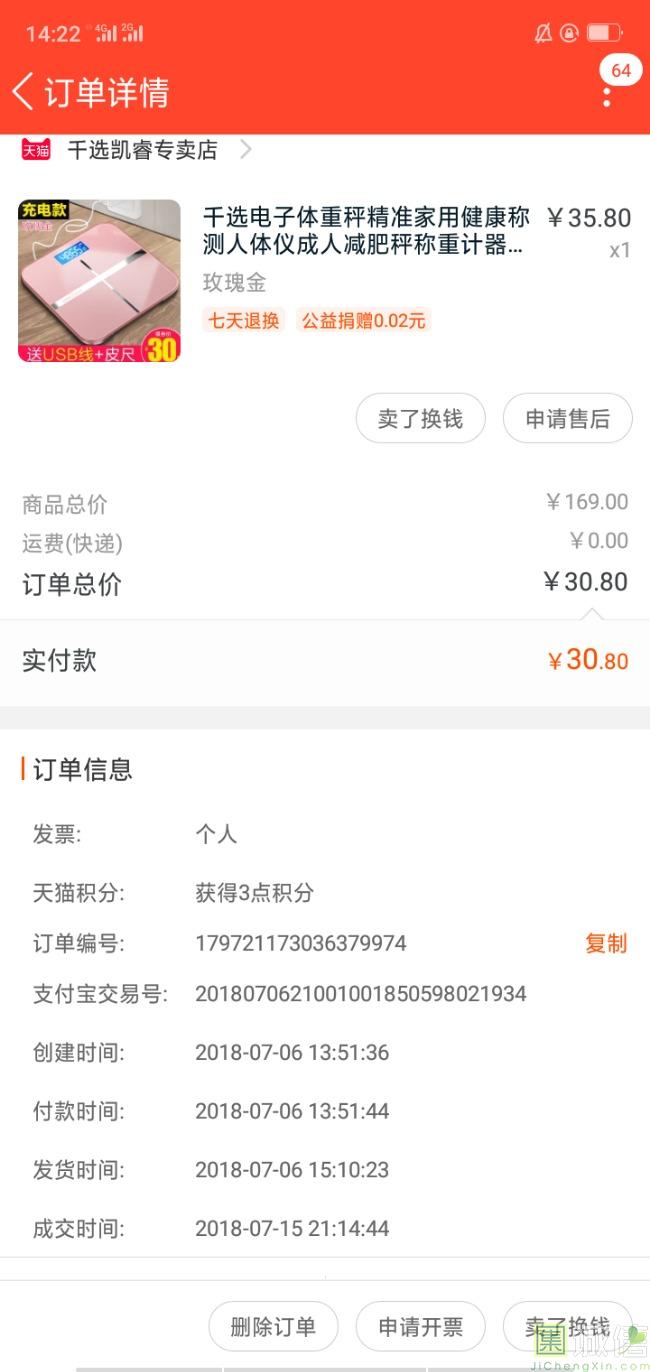Apply for after-sales via 申请售后
This screenshot has width=650, height=1372.
pos(567,419)
